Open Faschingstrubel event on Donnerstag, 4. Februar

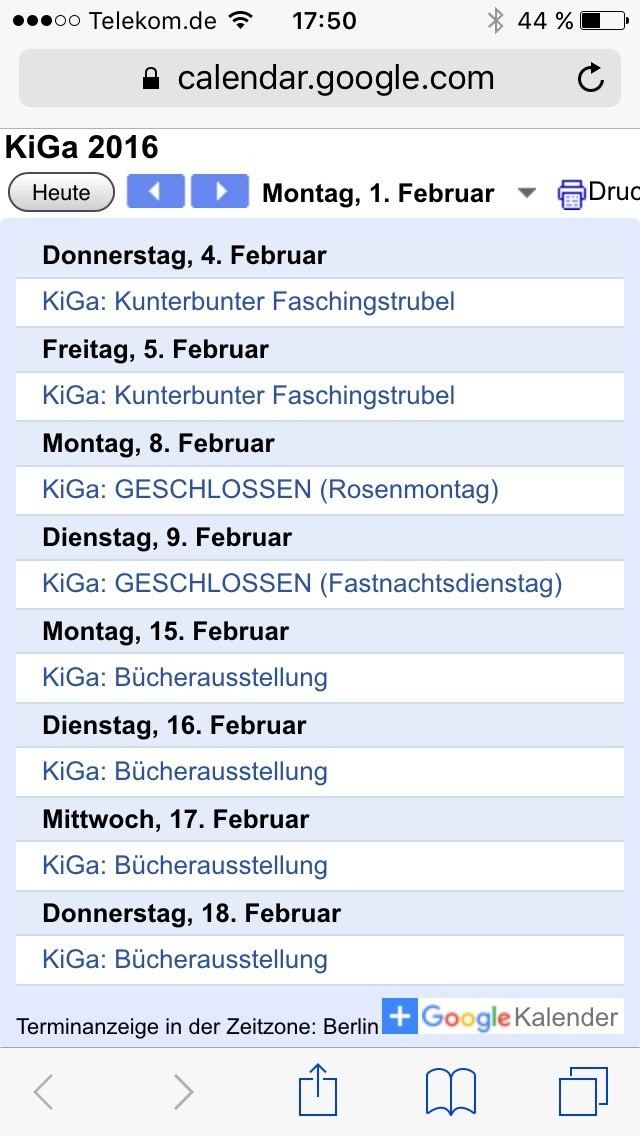tap(249, 301)
